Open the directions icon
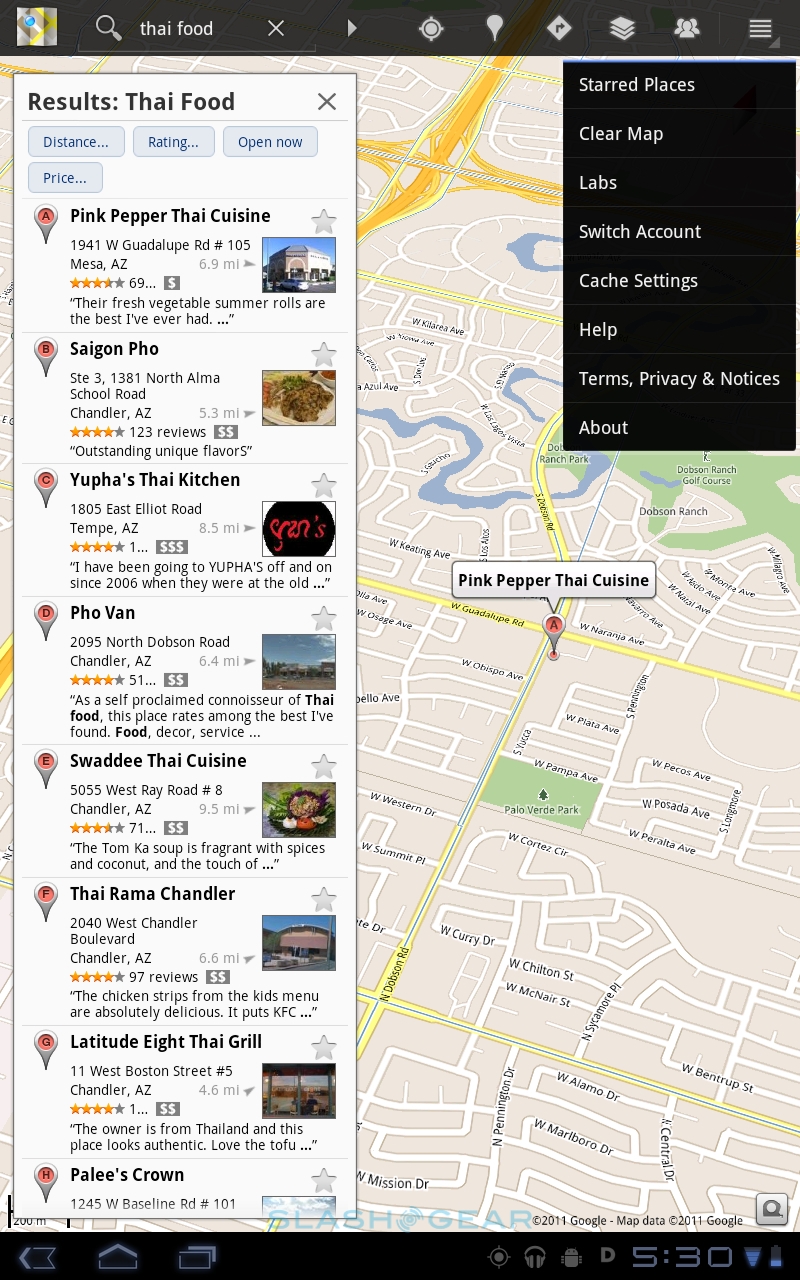The image size is (800, 1280). pos(558,29)
